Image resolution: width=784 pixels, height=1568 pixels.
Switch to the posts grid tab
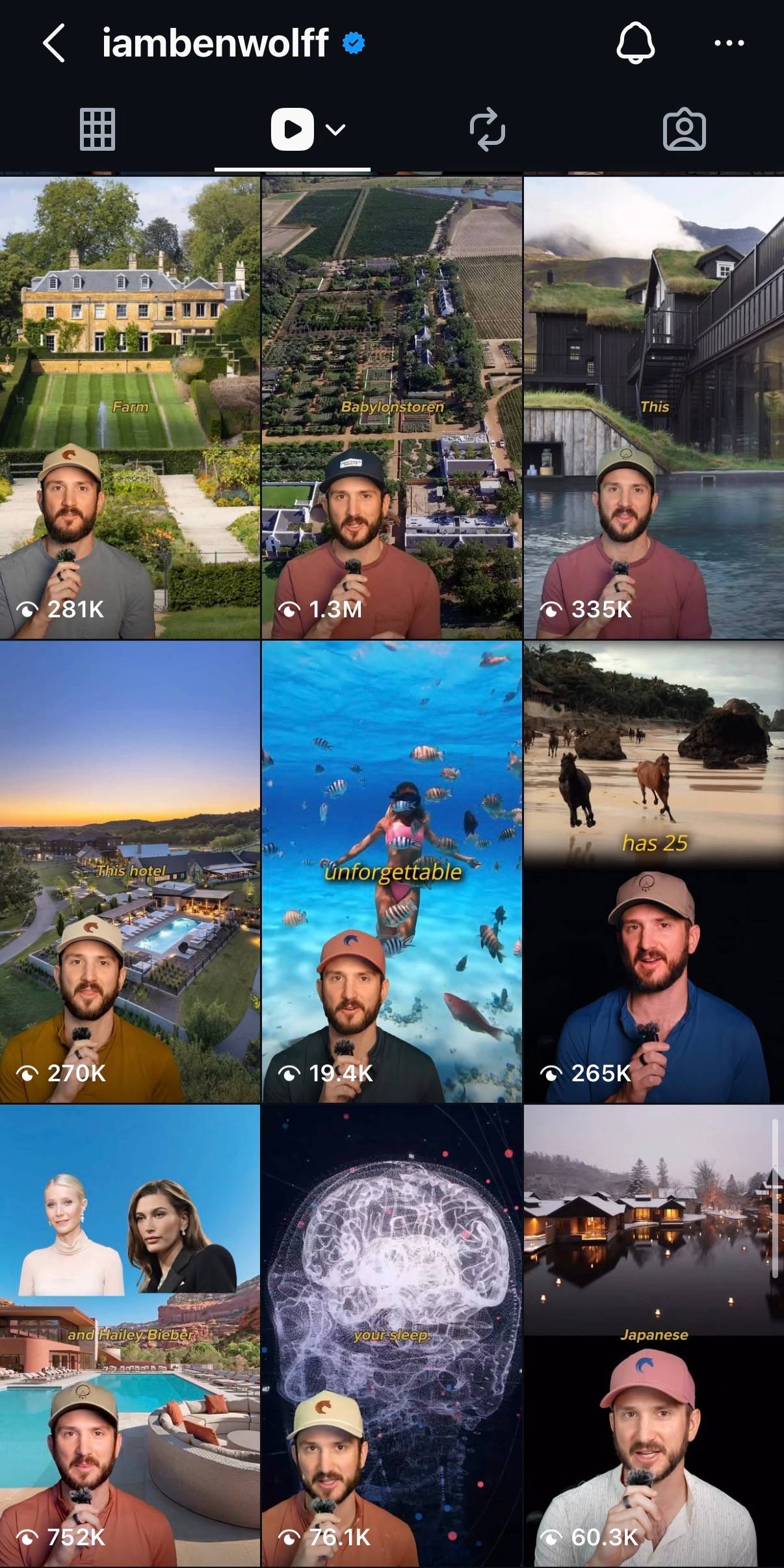tap(98, 129)
